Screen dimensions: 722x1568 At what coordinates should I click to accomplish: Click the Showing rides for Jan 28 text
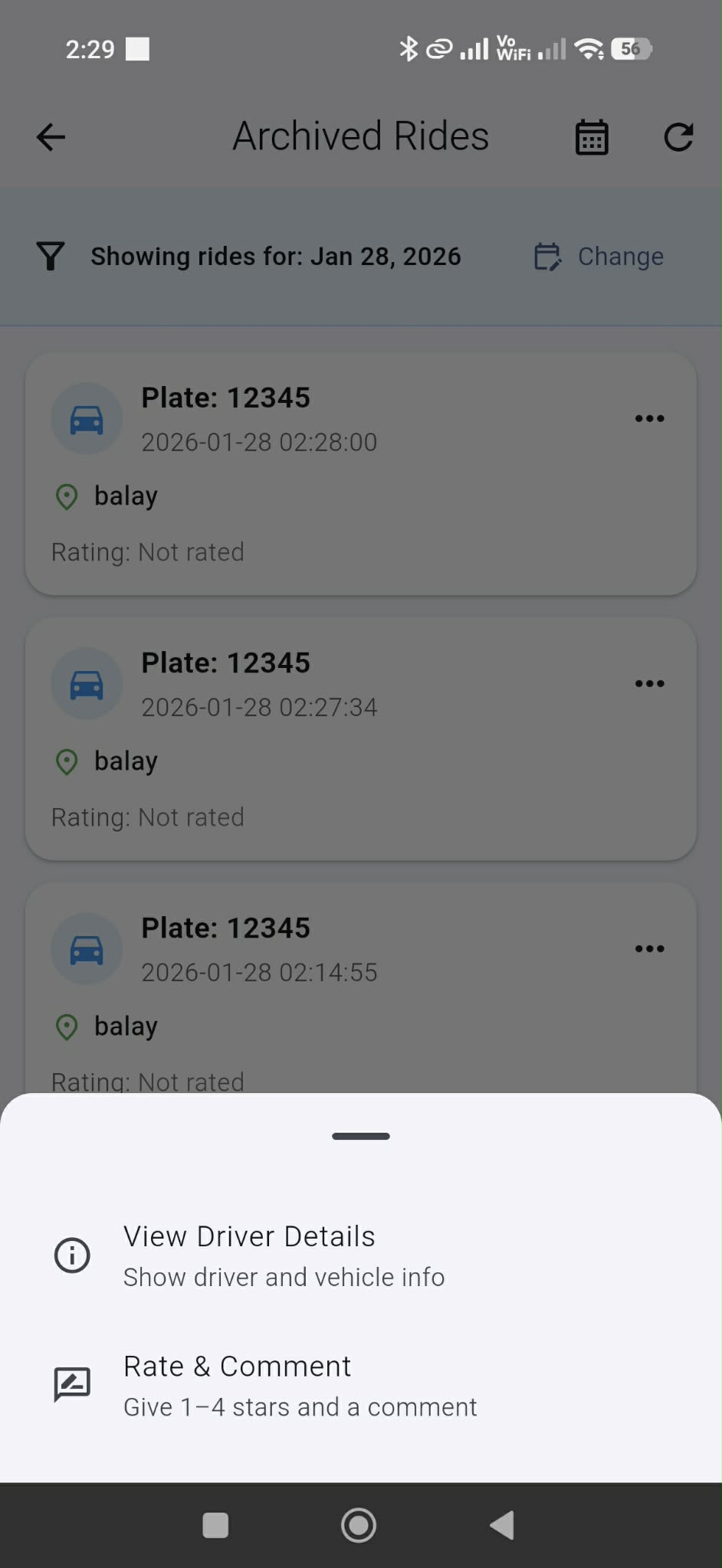point(275,256)
